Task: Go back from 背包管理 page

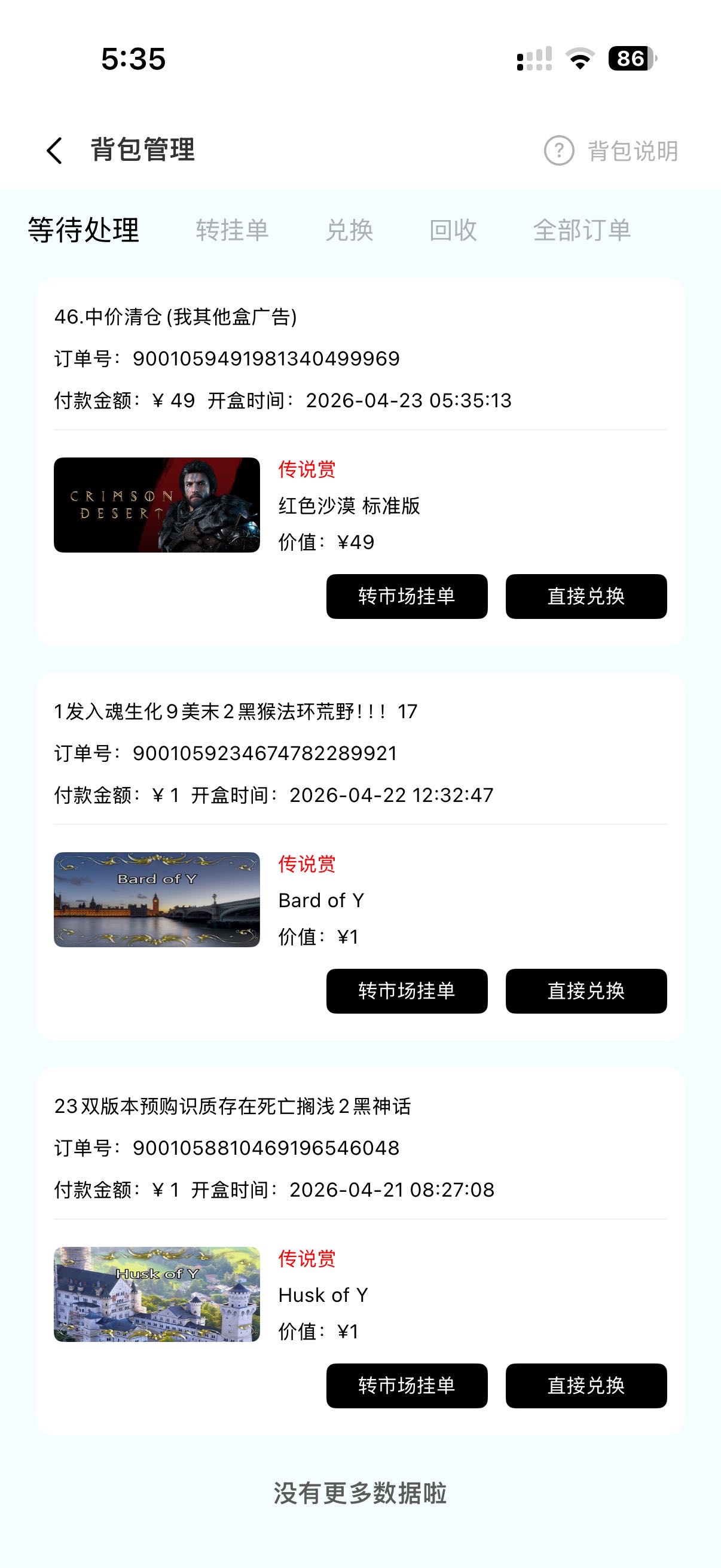Action: [55, 150]
